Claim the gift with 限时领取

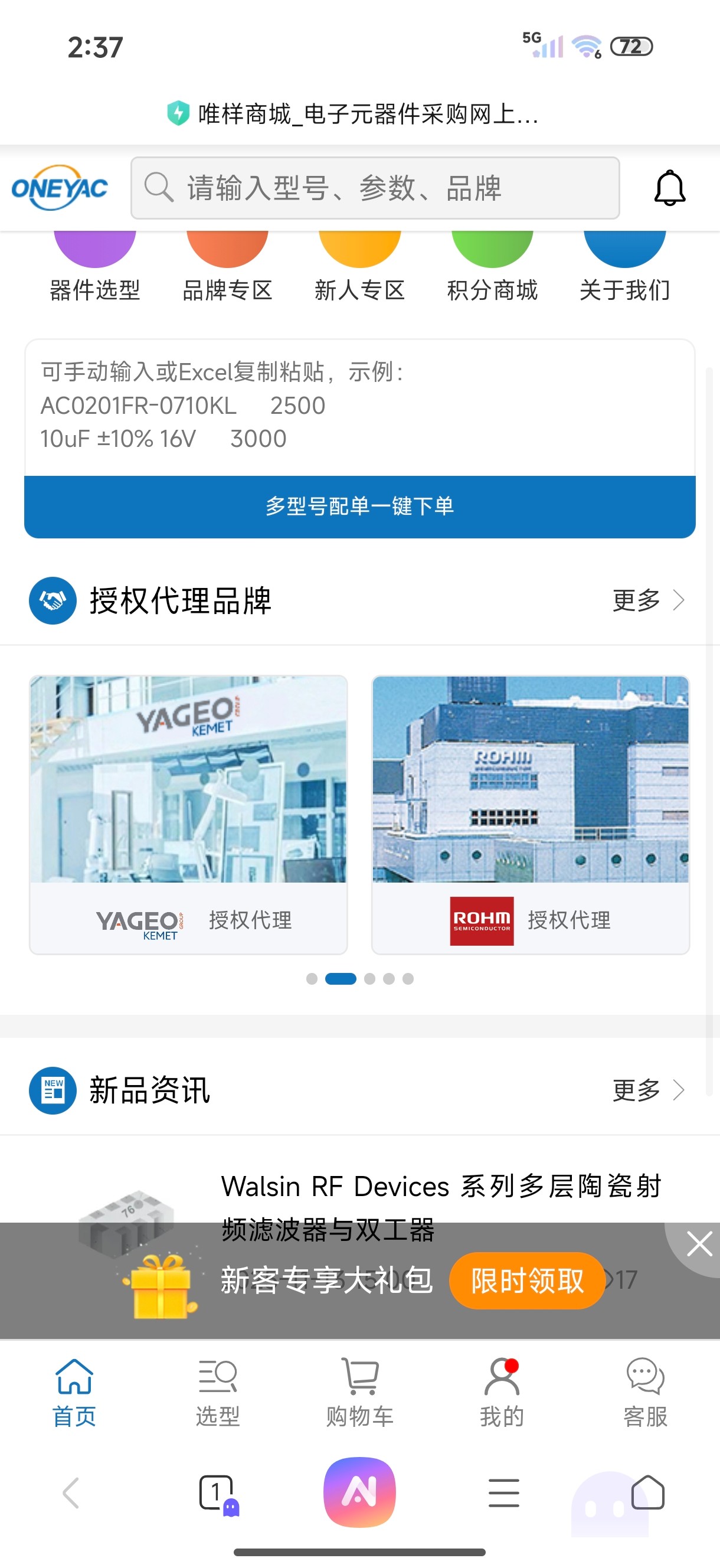tap(526, 1280)
